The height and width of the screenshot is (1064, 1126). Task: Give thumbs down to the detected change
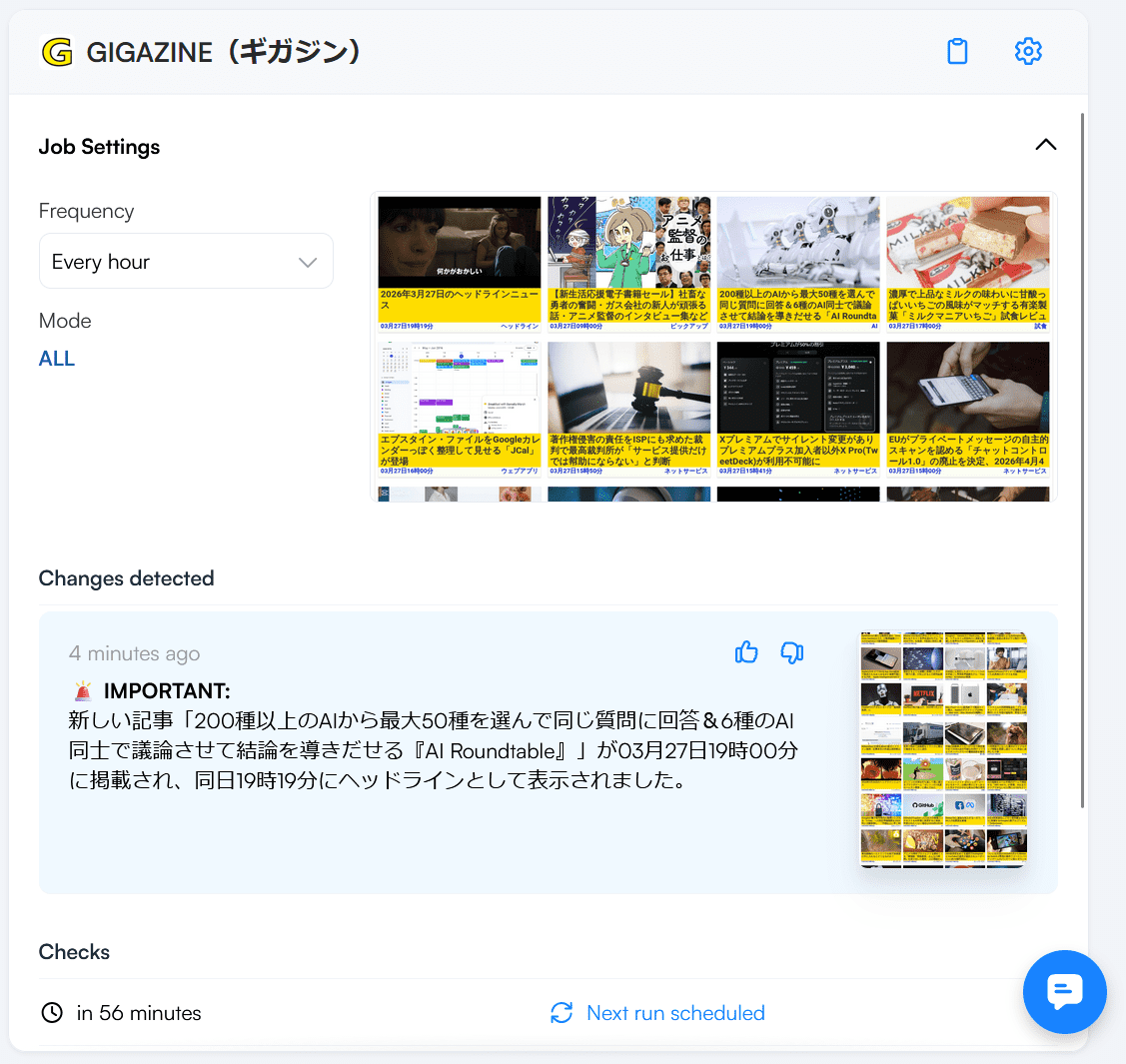[792, 653]
